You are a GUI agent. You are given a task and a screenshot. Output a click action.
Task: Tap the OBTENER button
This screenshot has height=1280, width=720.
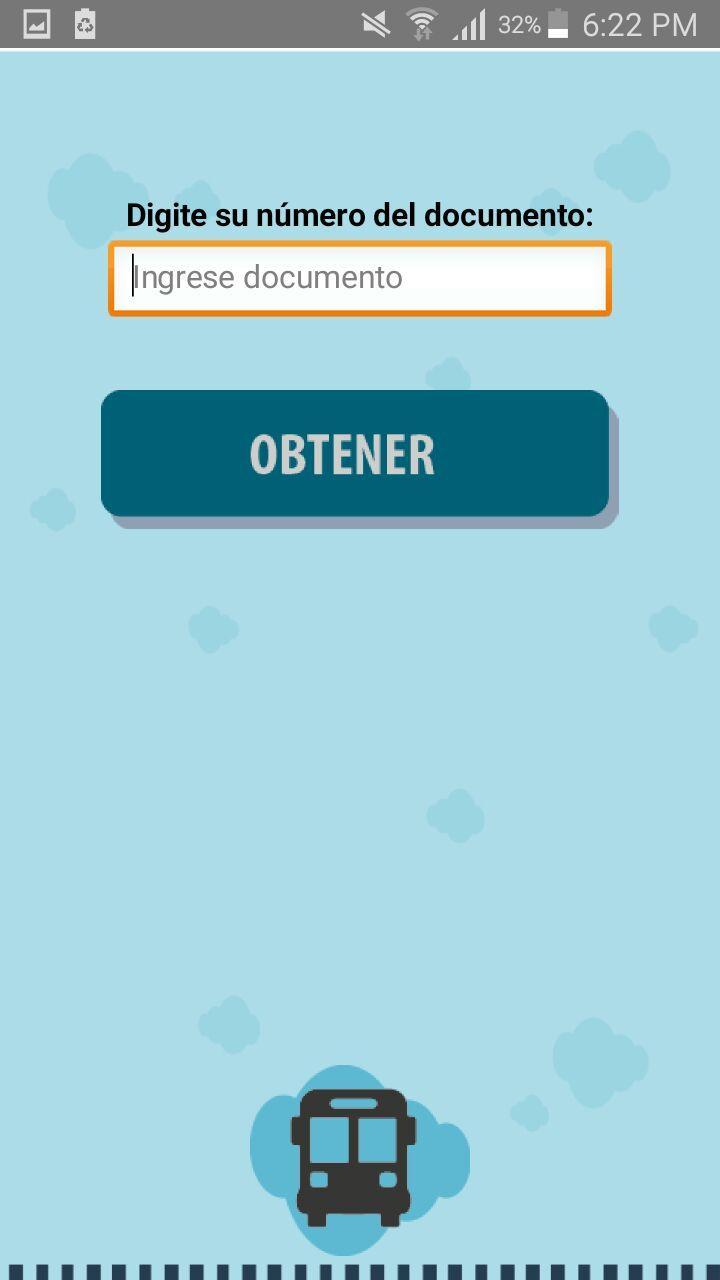pos(355,453)
